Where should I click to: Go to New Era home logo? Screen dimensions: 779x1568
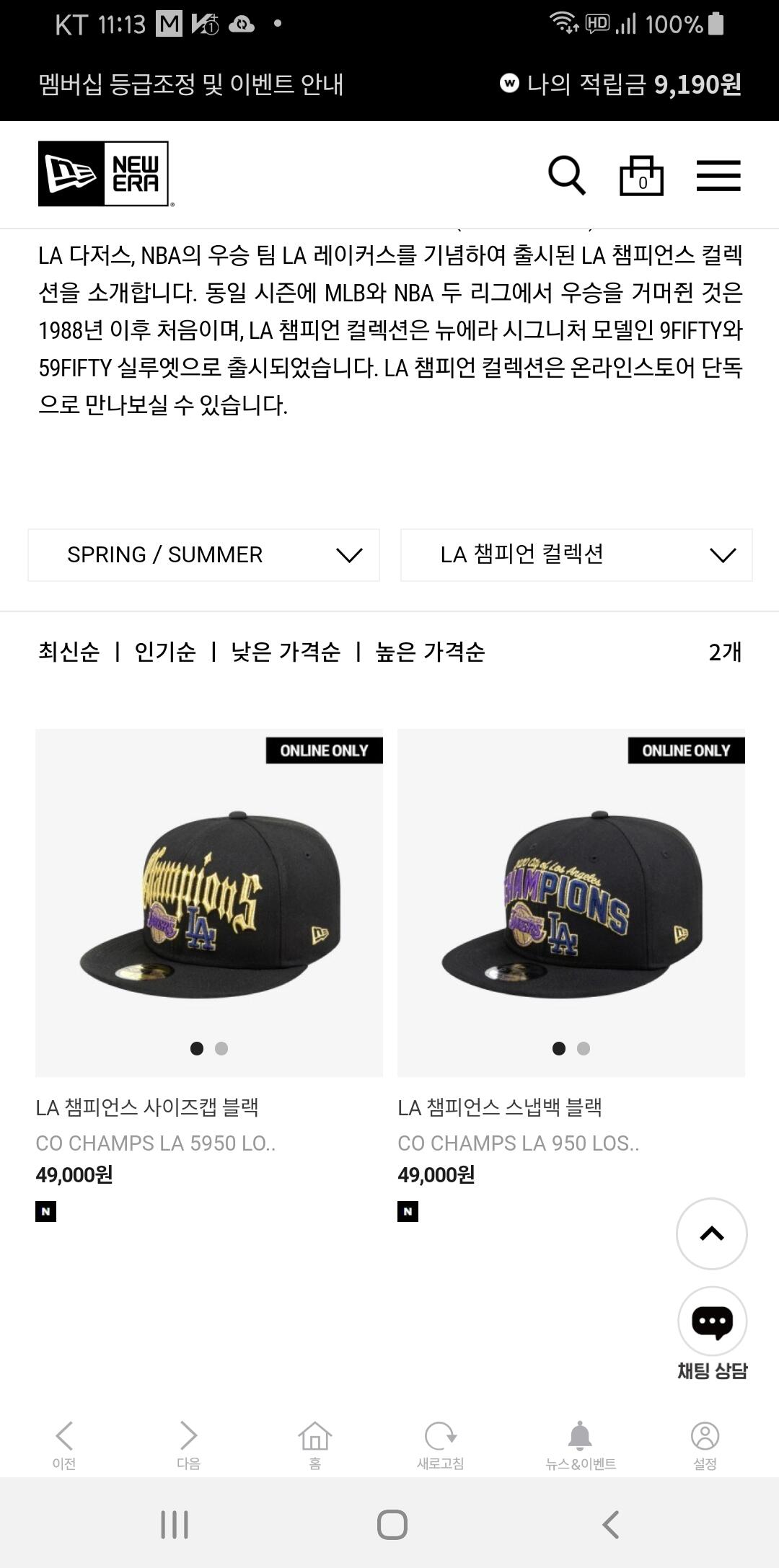click(x=104, y=174)
